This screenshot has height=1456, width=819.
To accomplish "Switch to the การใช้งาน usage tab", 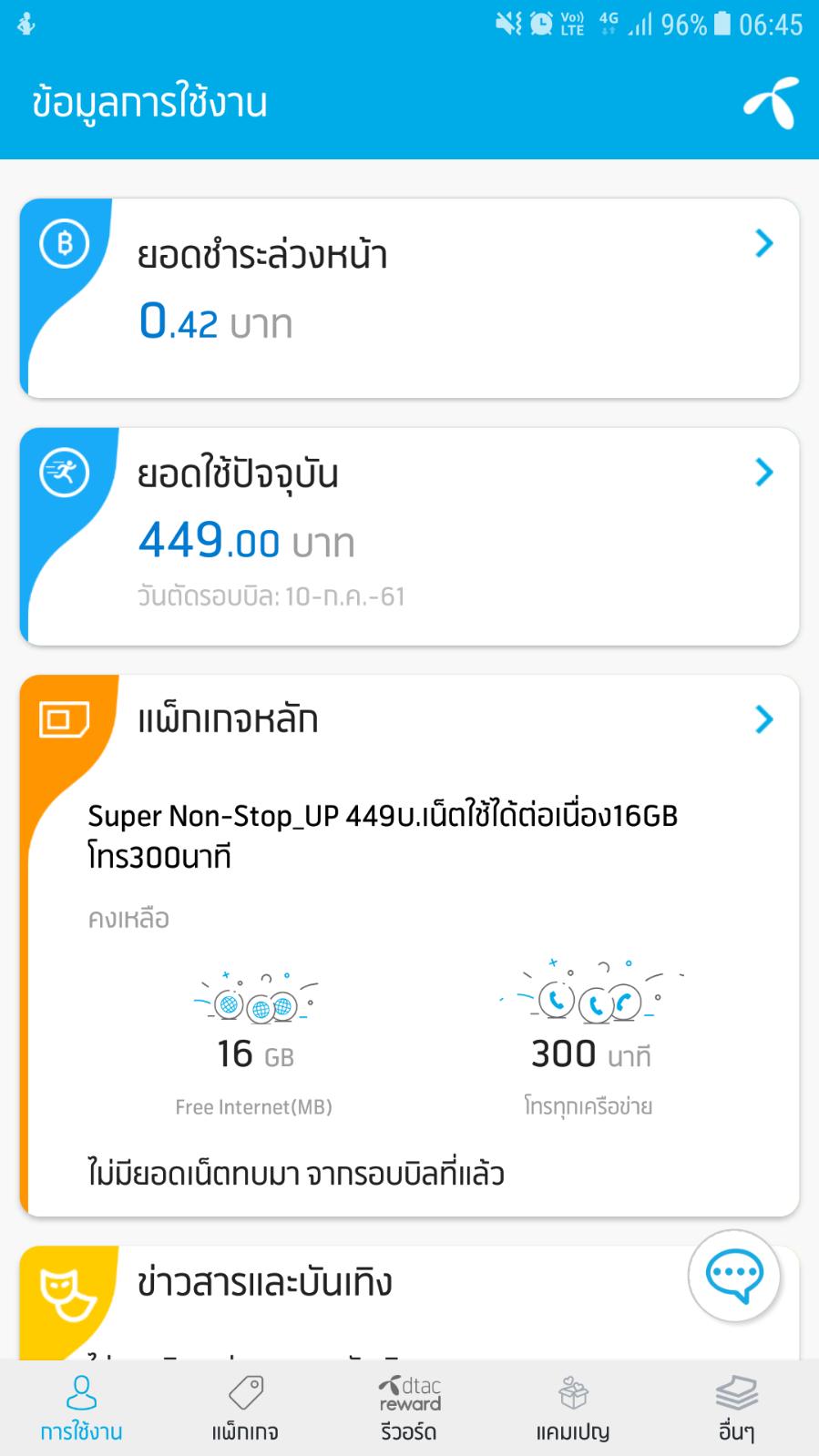I will tap(81, 1408).
